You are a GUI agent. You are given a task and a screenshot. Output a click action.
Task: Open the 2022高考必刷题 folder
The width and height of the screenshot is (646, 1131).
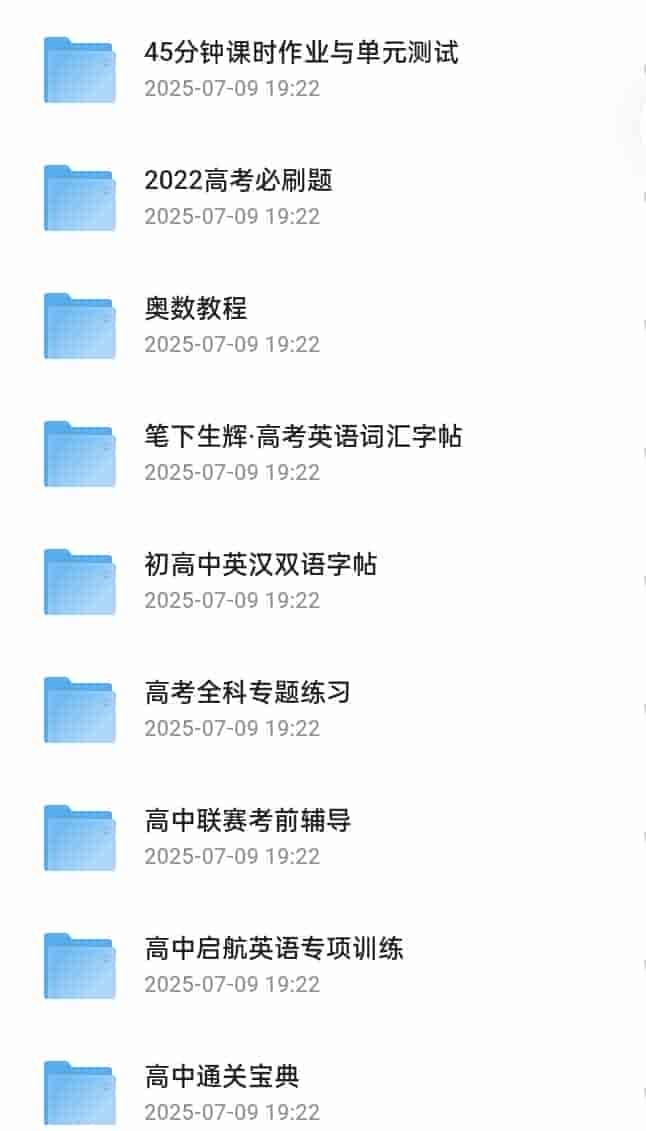238,182
